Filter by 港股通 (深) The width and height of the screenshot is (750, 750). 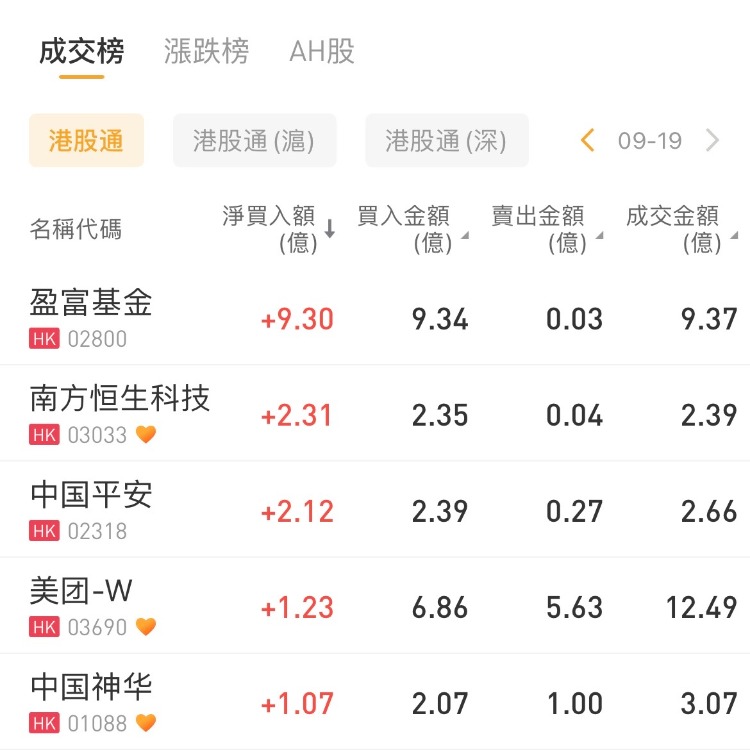coord(446,141)
